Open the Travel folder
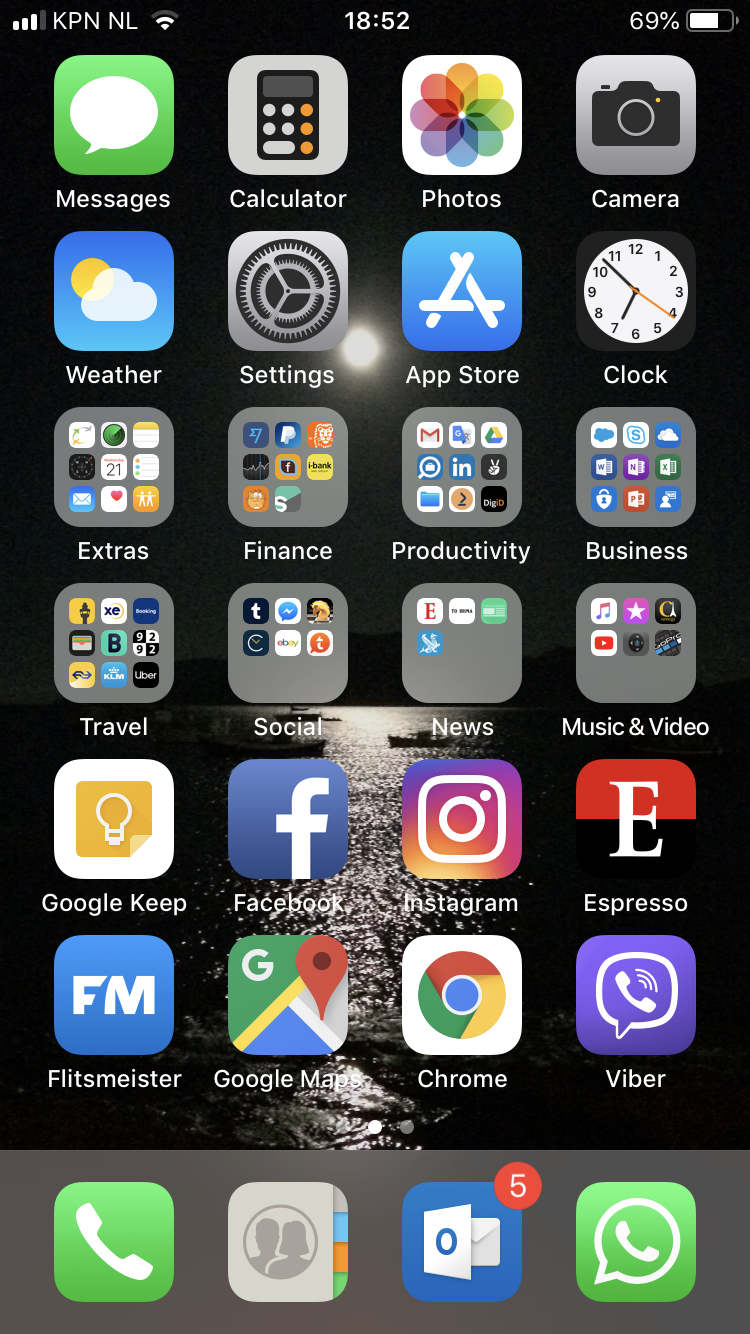 pos(114,643)
